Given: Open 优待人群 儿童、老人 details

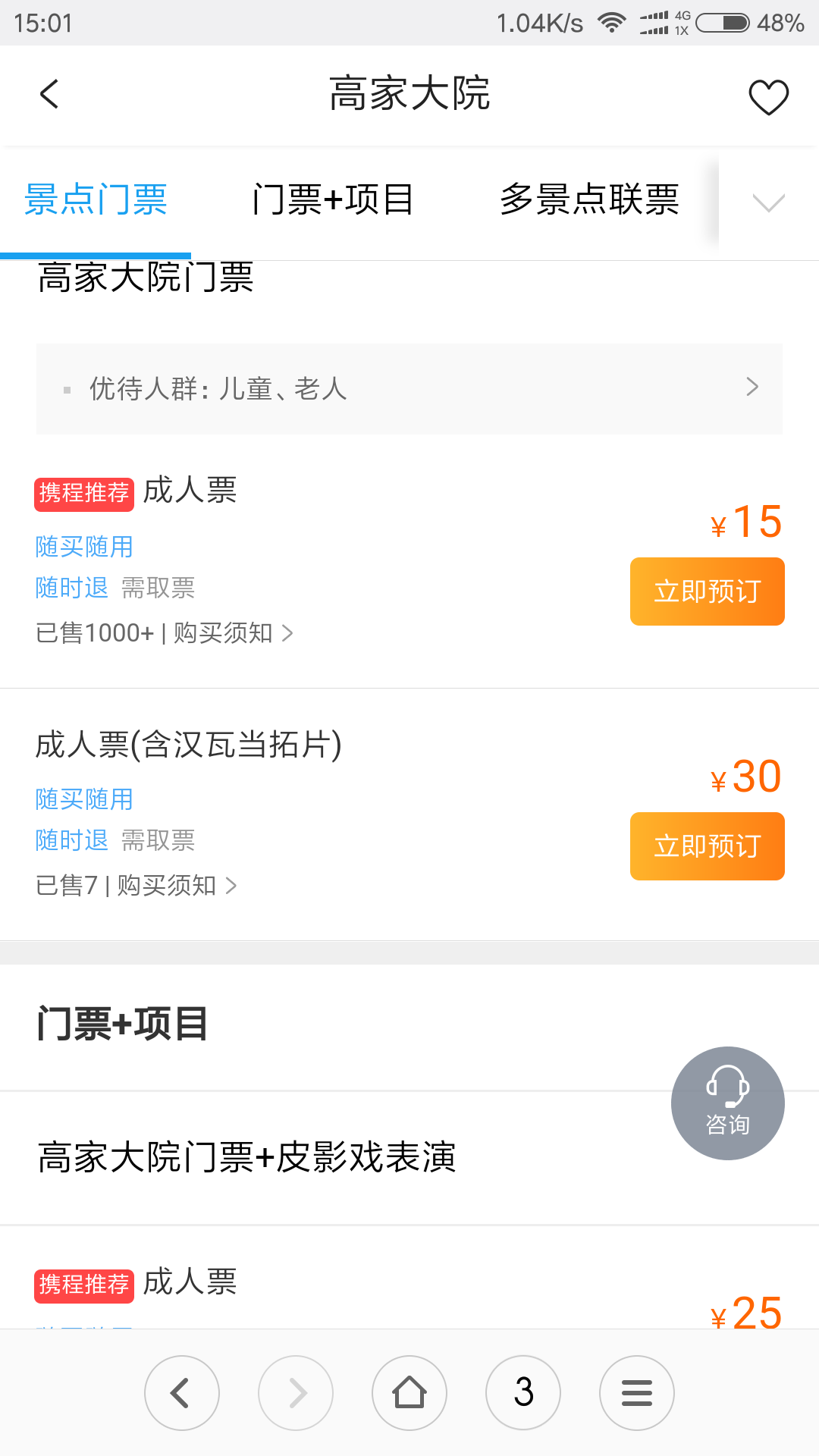Looking at the screenshot, I should [x=409, y=389].
